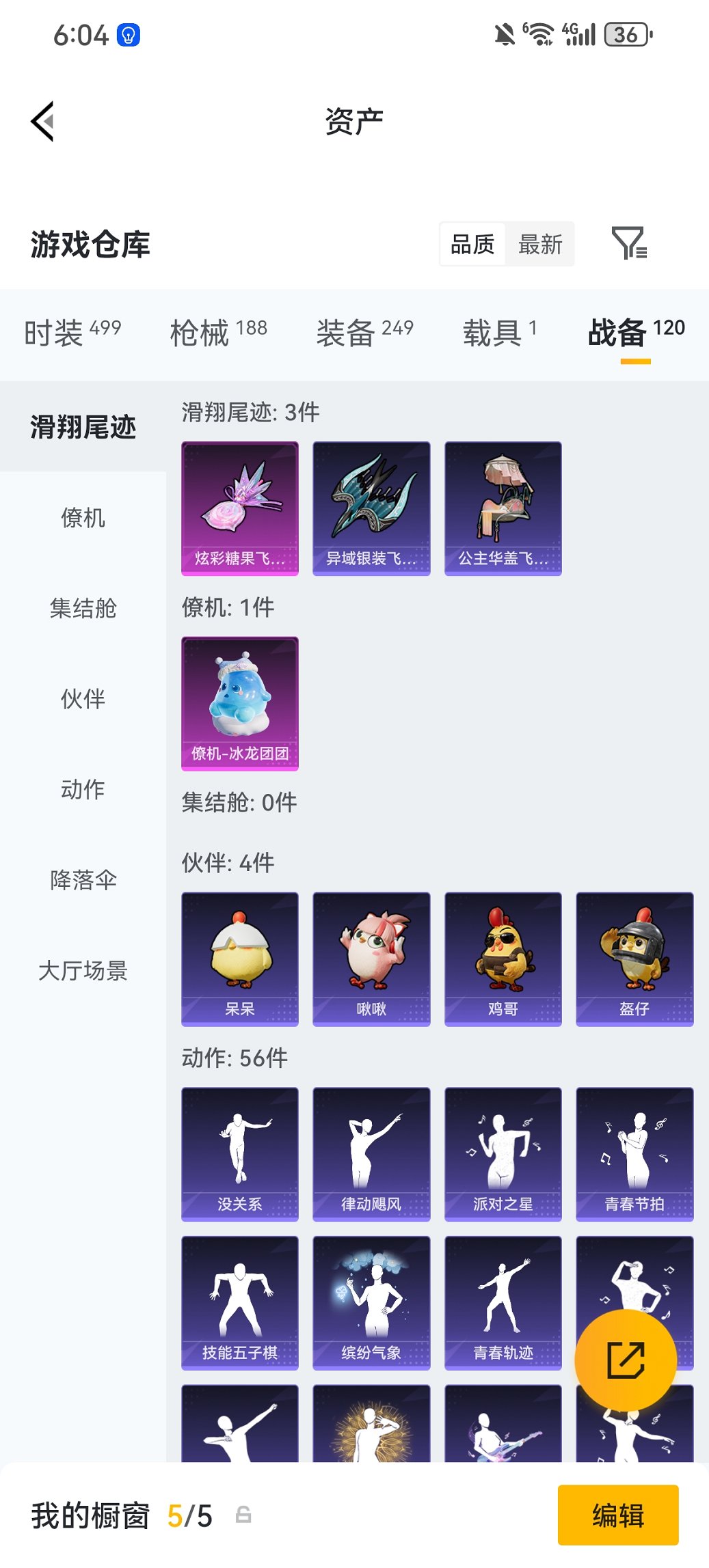Image resolution: width=709 pixels, height=1568 pixels.
Task: Open the 僚机-冰龙团团 wingman item
Action: 240,704
